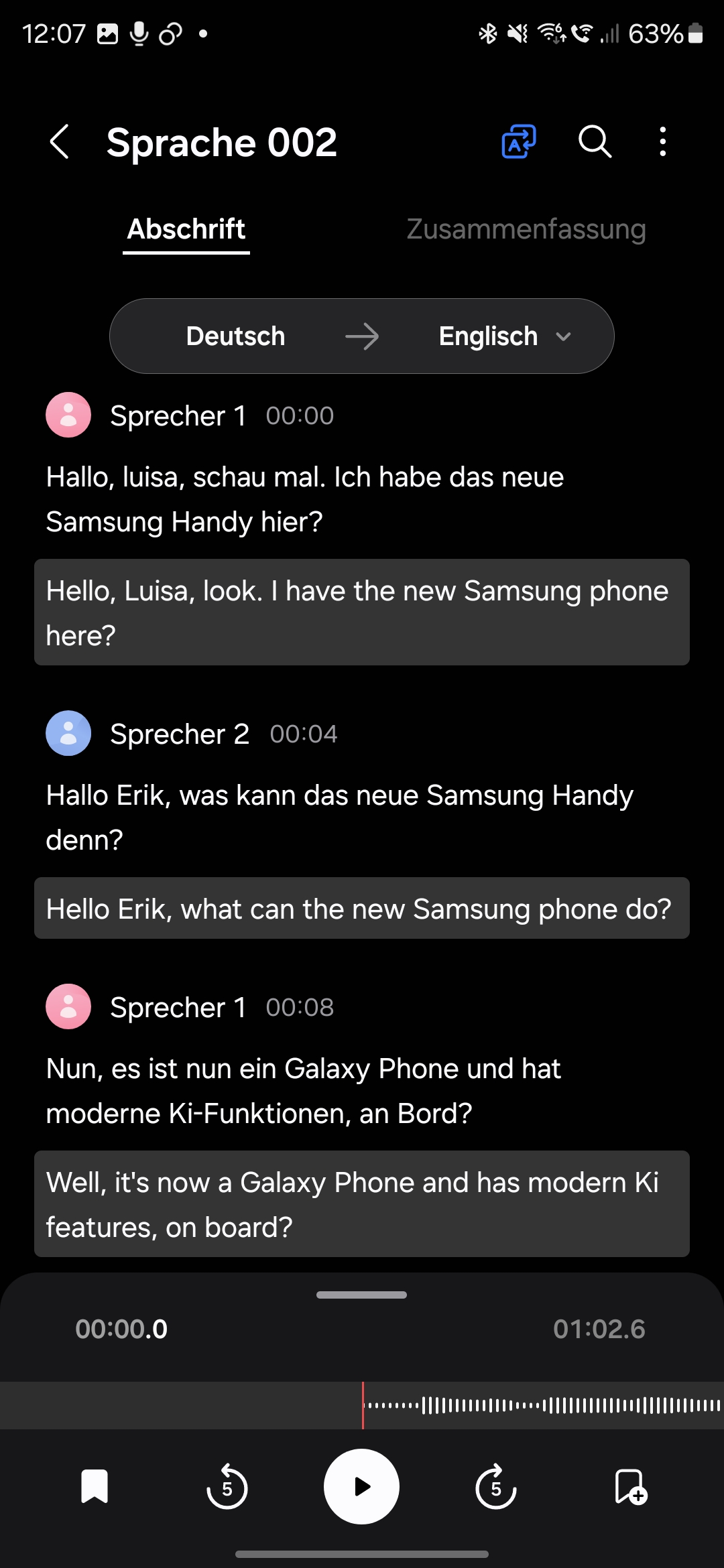This screenshot has height=1568, width=724.
Task: Skip forward 5 seconds
Action: (496, 1487)
